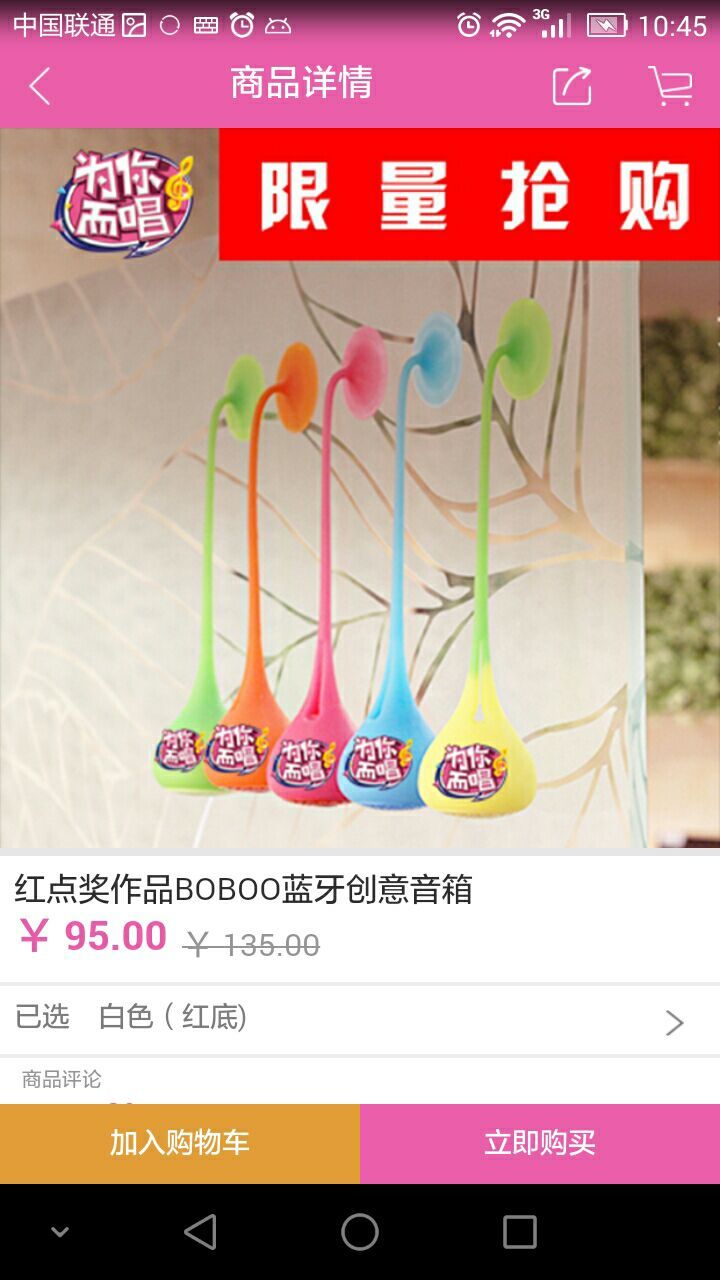Share this BOBOO speaker product
Viewport: 720px width, 1280px height.
click(572, 86)
